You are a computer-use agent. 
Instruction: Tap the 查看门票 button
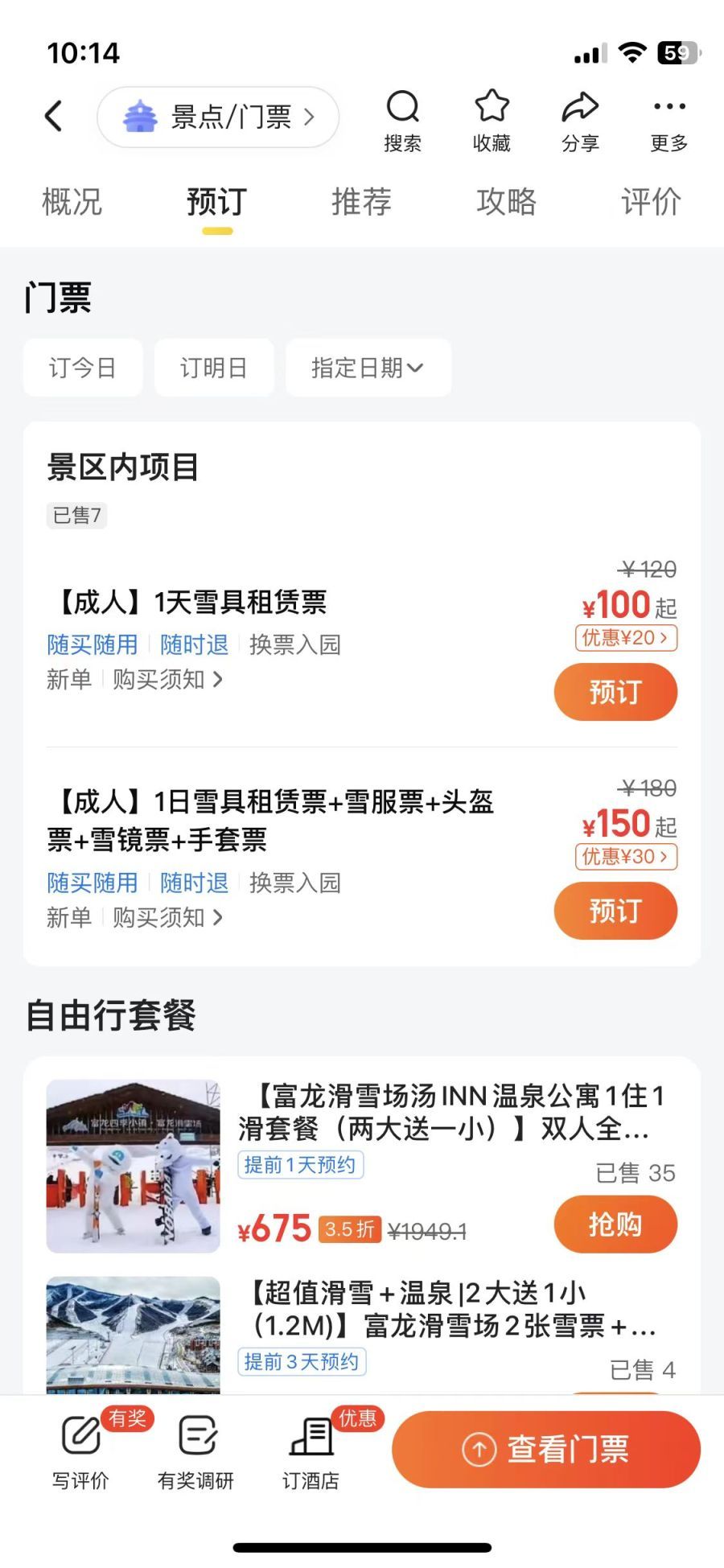pyautogui.click(x=546, y=1449)
